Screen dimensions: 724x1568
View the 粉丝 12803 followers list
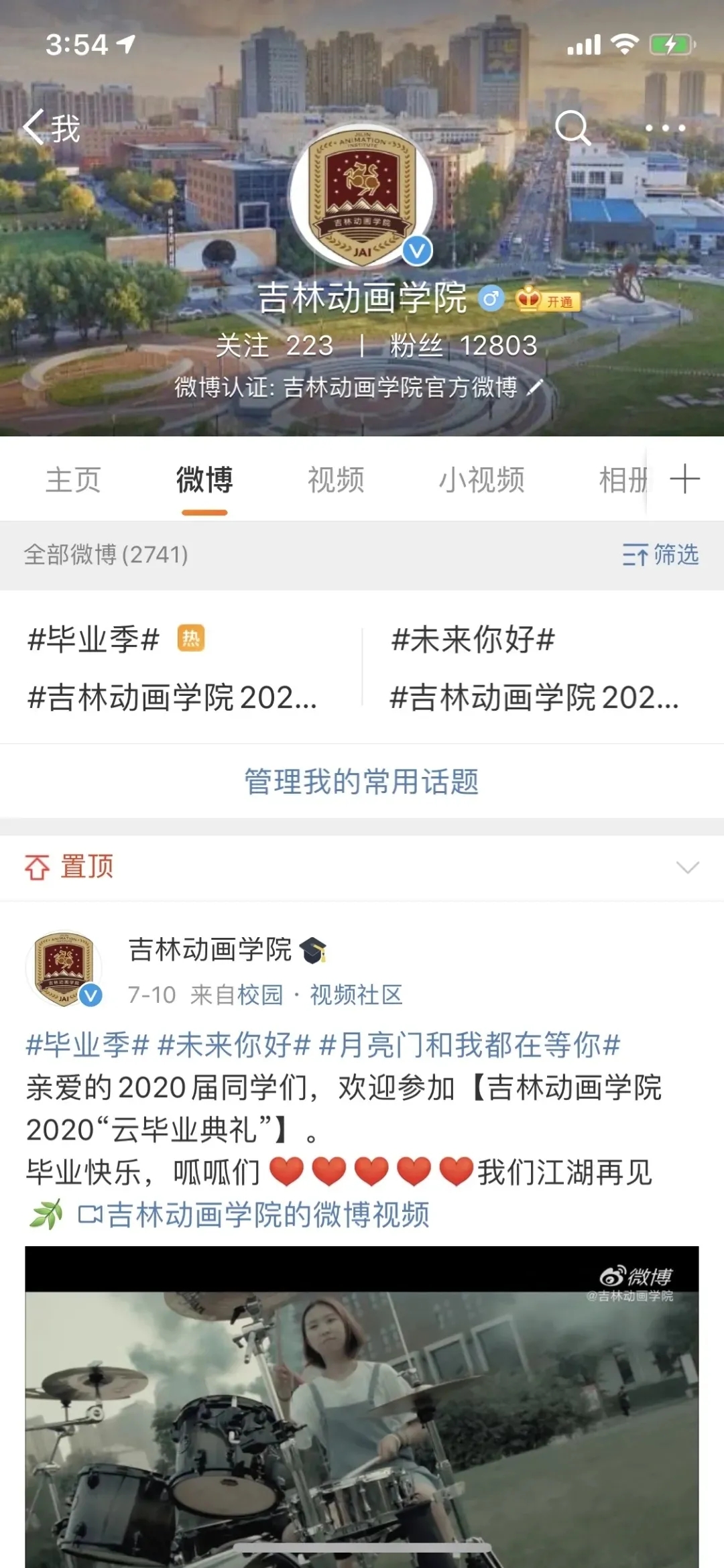(464, 346)
